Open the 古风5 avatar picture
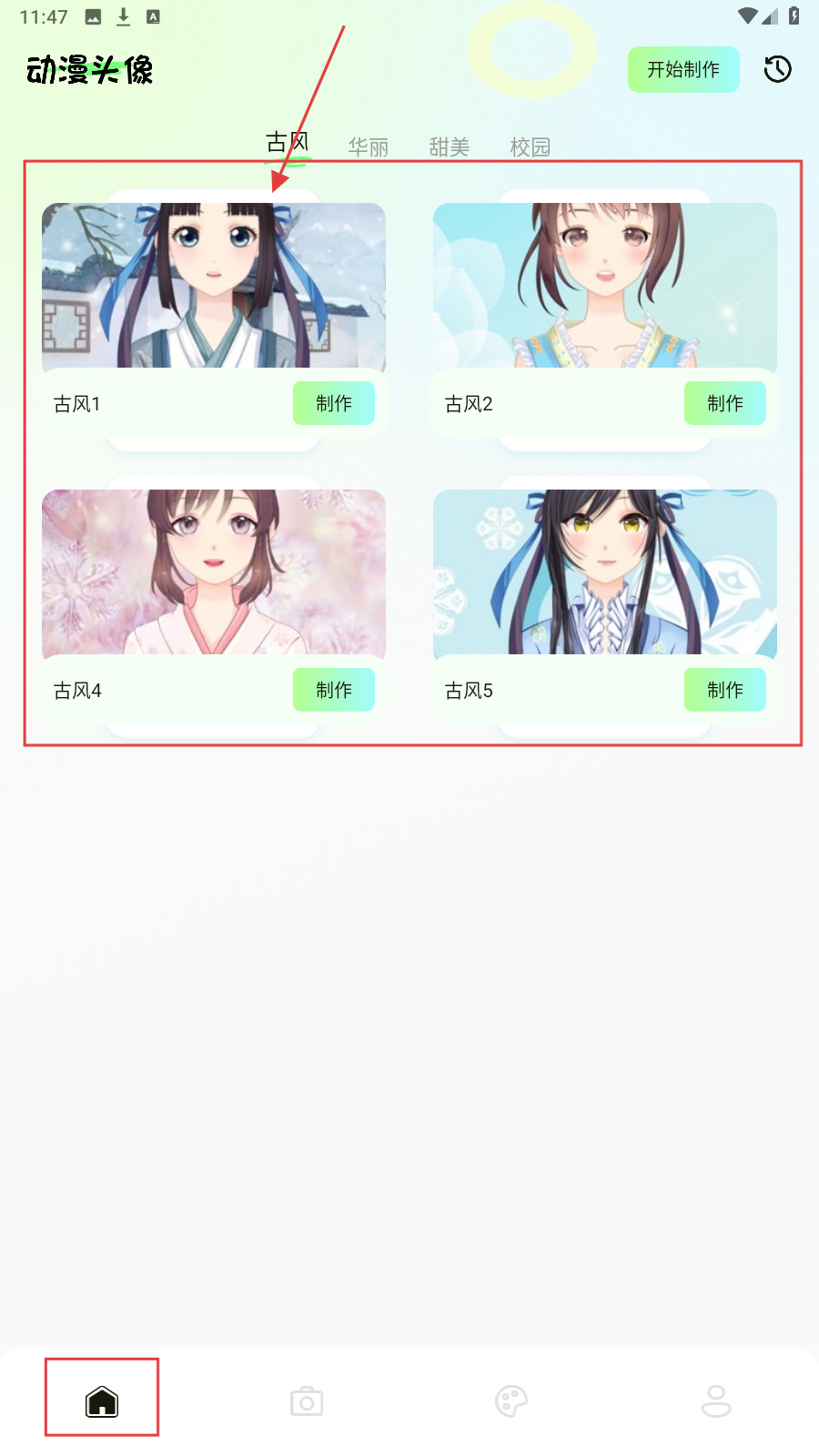The width and height of the screenshot is (819, 1456). coord(605,572)
